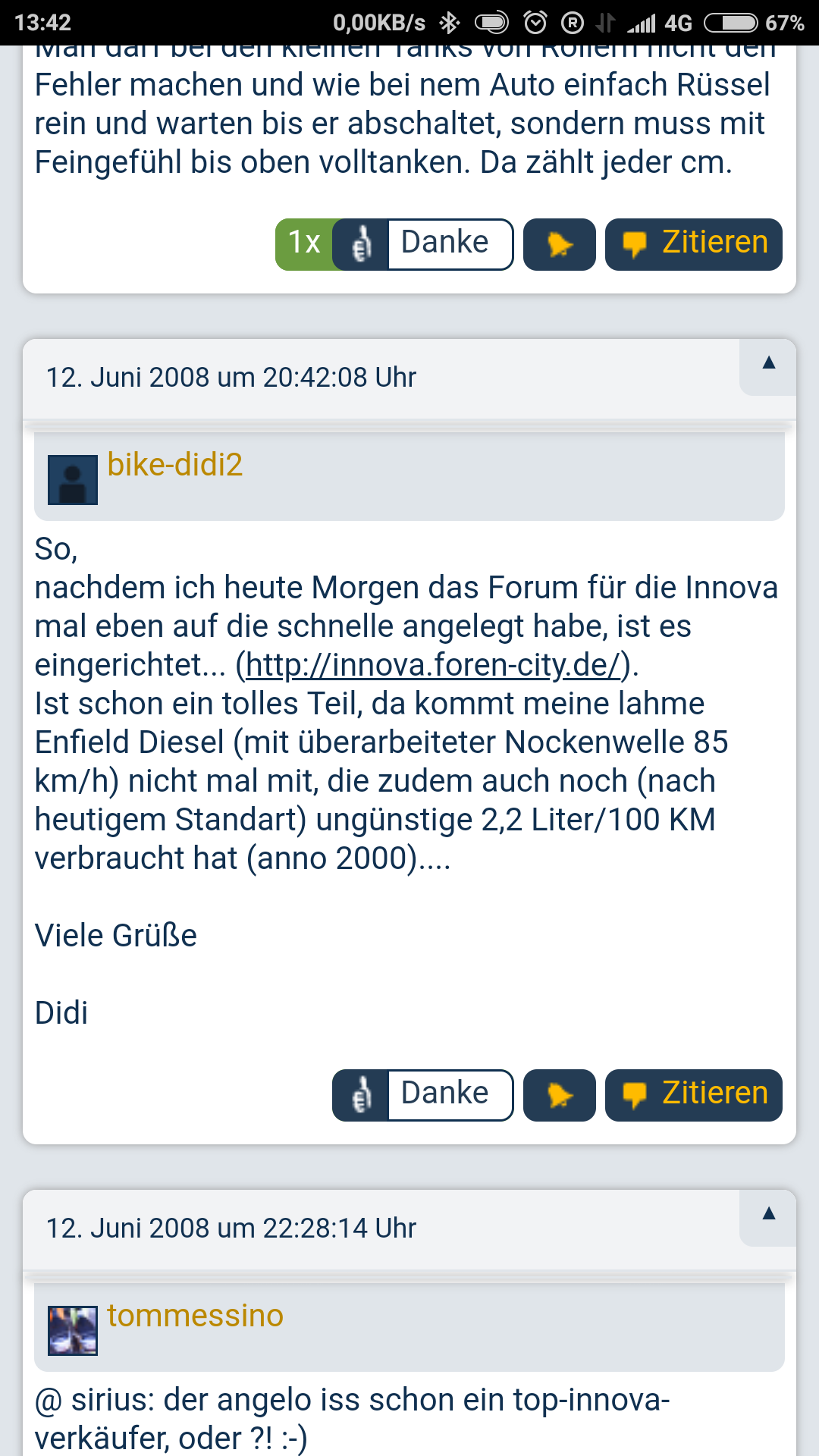The image size is (819, 1456).
Task: Tap the report icon on bike-didi2's post
Action: (x=559, y=1094)
